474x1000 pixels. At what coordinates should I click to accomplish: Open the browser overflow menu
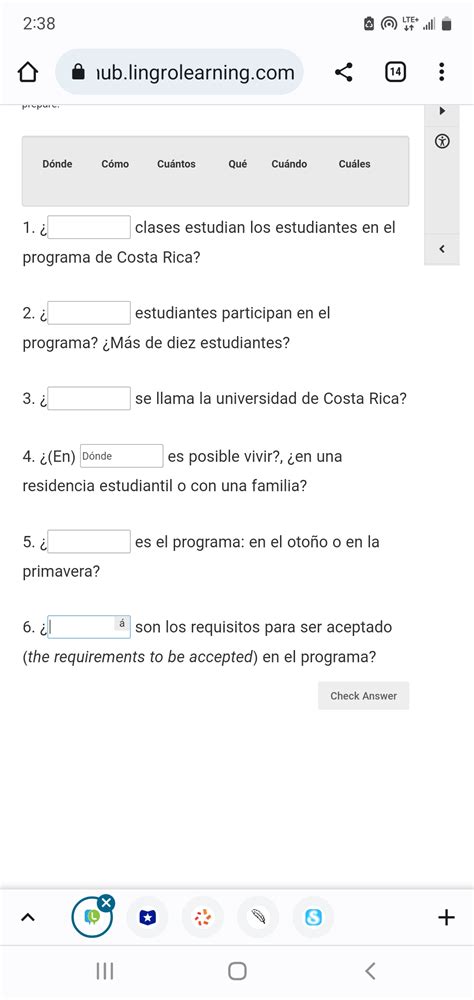pyautogui.click(x=441, y=72)
